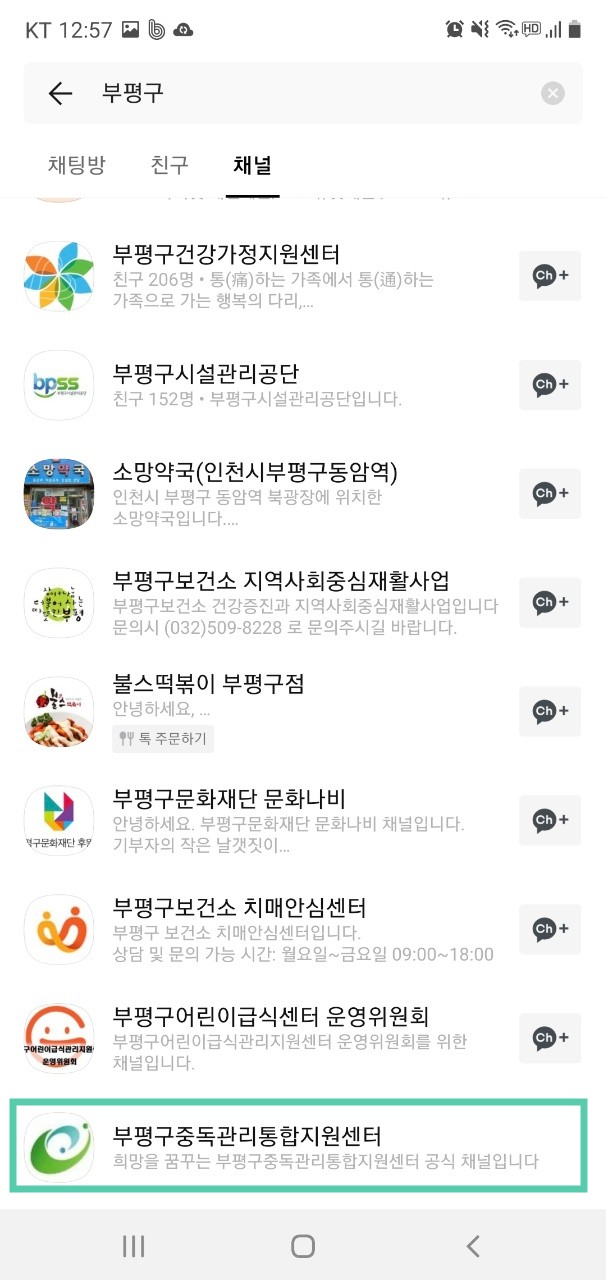This screenshot has height=1280, width=606.
Task: Open 부평구중독관리통합지원센터 channel
Action: click(298, 1146)
